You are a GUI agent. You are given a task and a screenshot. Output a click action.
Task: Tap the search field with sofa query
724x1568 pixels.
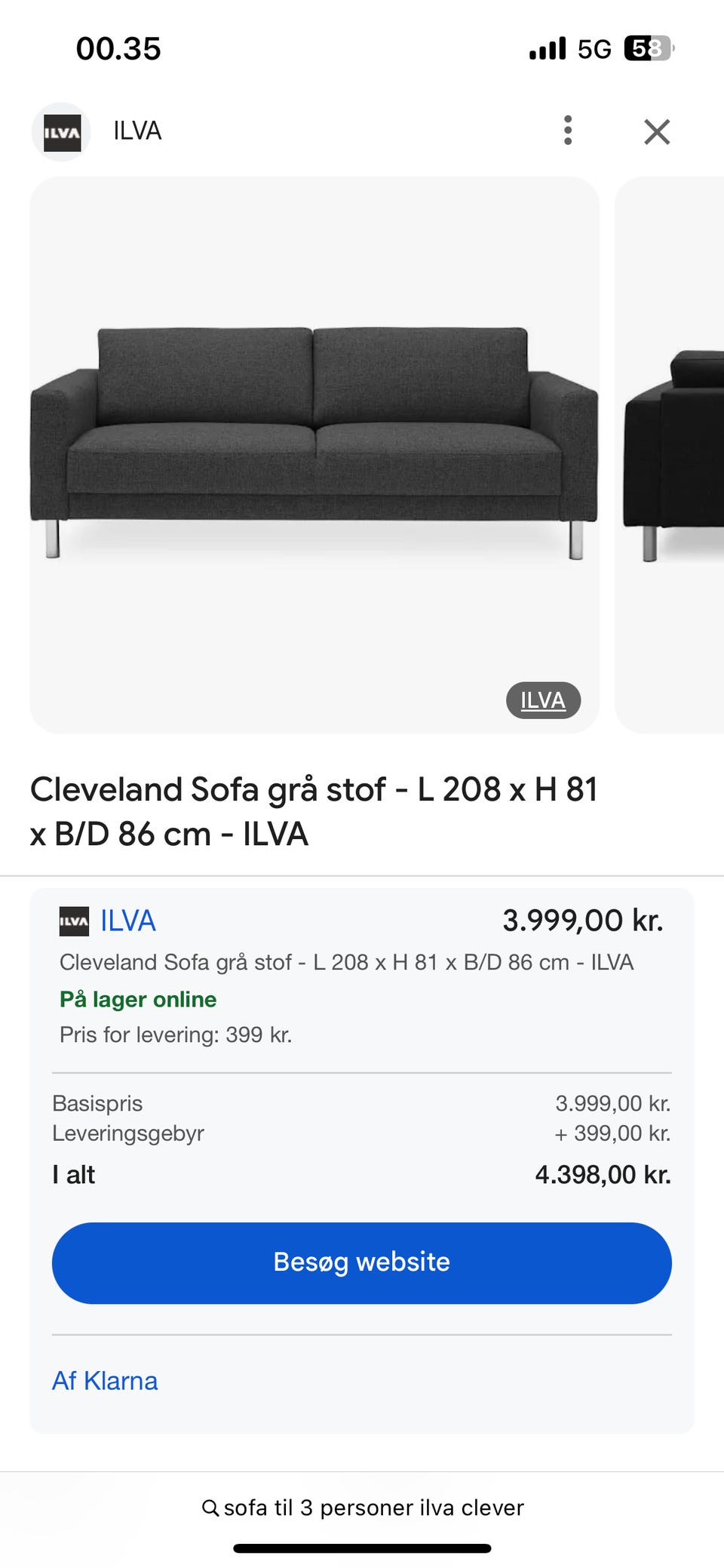(363, 1508)
